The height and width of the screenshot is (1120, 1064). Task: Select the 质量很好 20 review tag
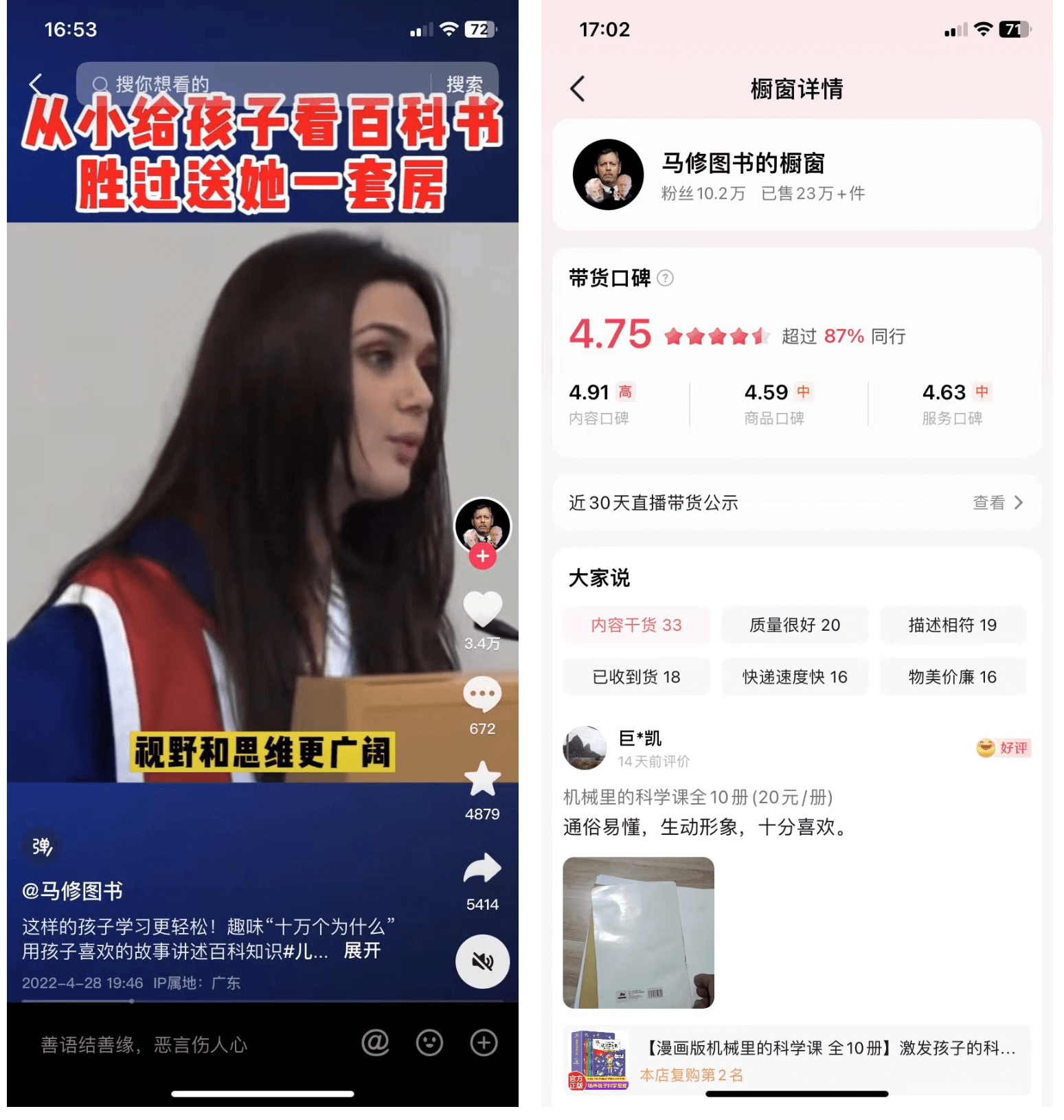(x=794, y=625)
